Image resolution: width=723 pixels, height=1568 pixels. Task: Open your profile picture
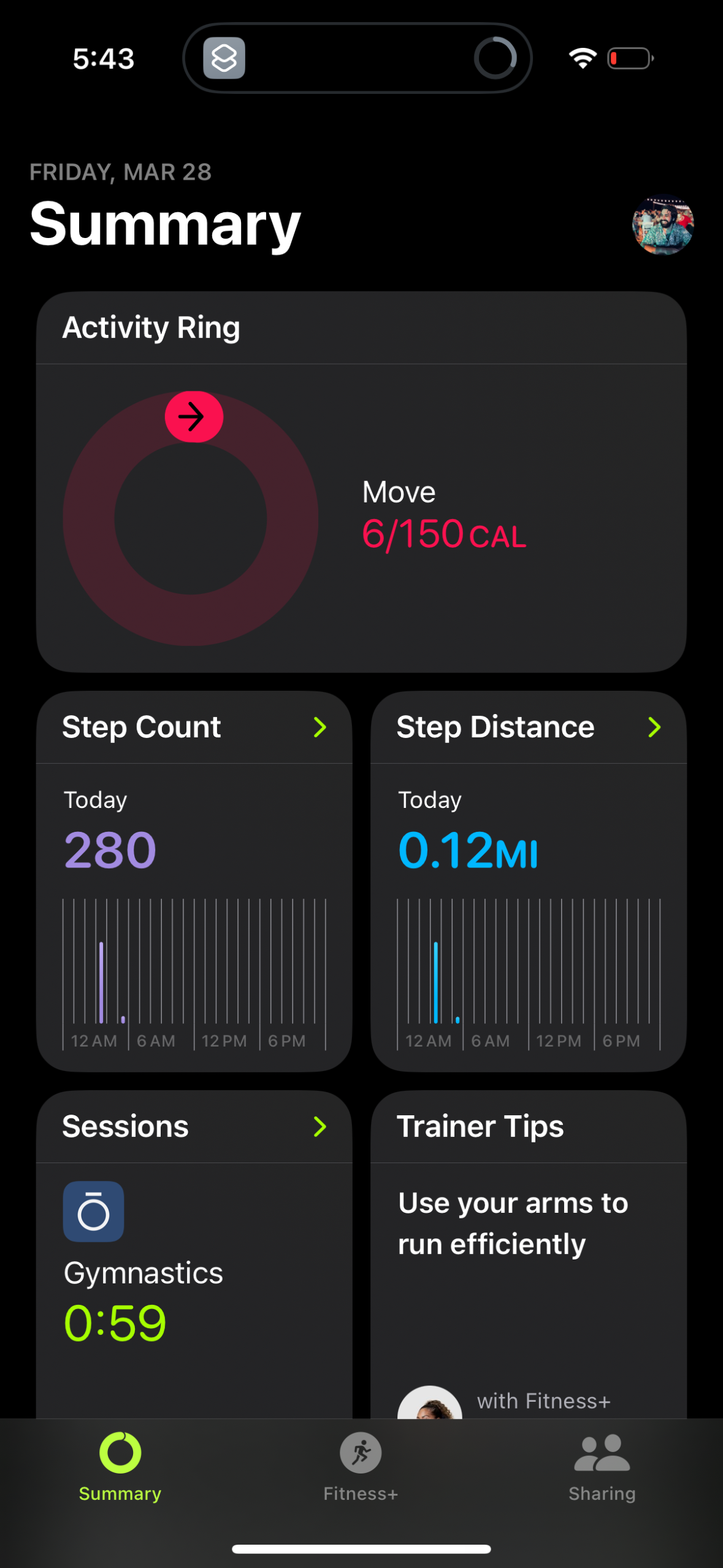663,225
